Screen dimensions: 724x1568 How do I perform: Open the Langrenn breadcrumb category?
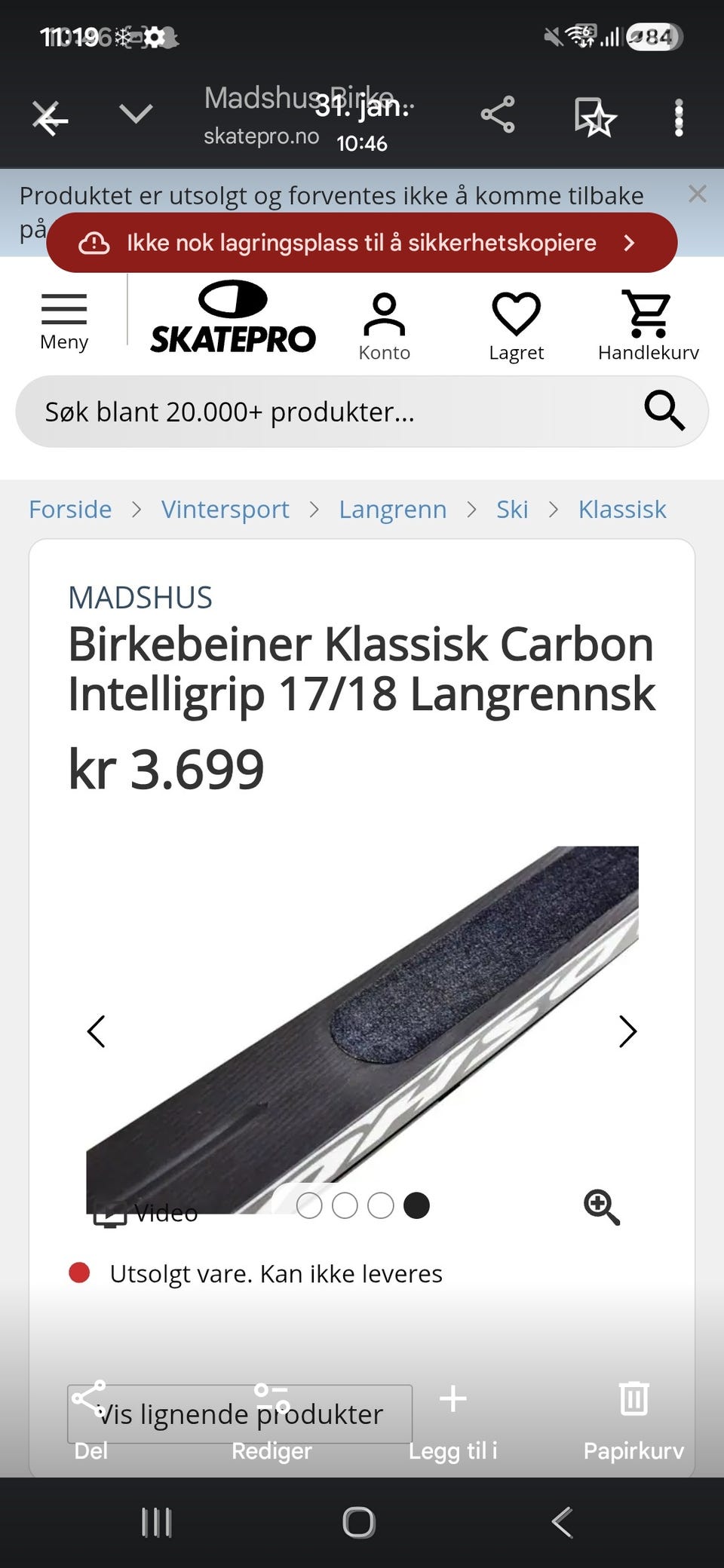click(x=393, y=509)
